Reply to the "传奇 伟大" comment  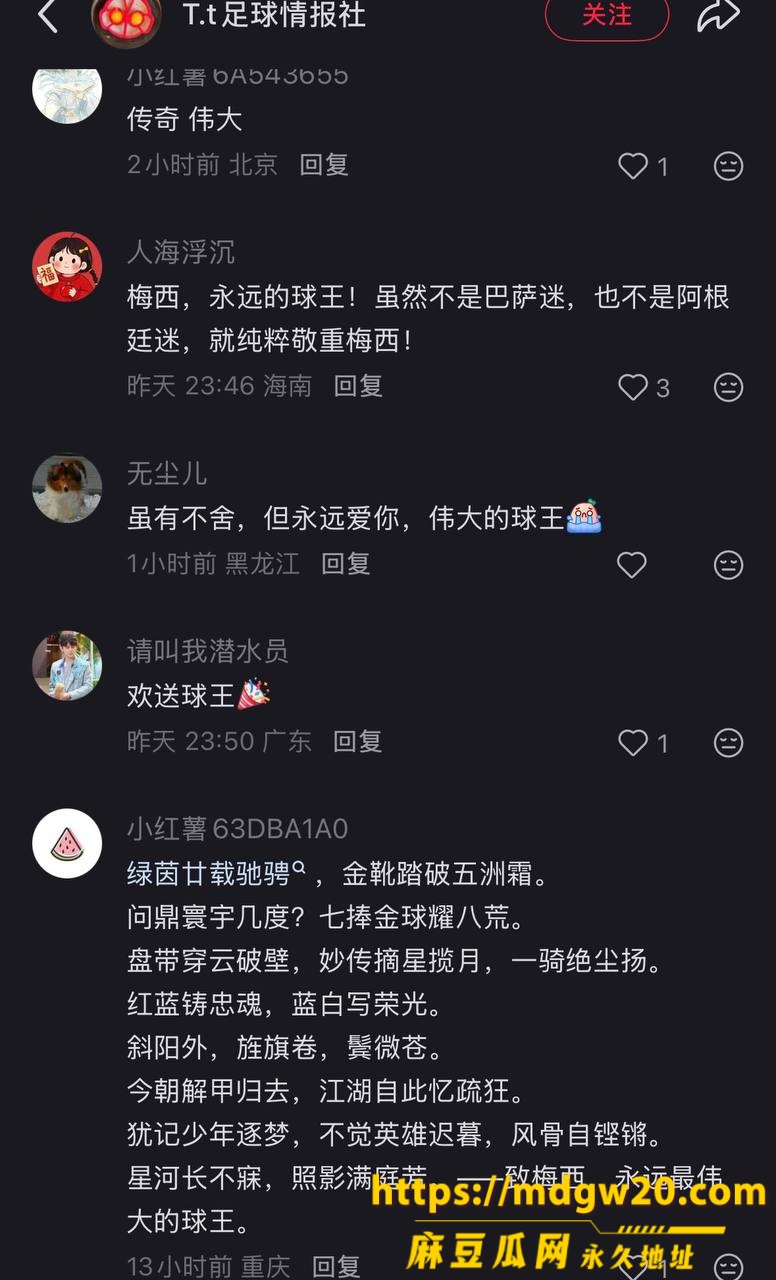(x=324, y=165)
